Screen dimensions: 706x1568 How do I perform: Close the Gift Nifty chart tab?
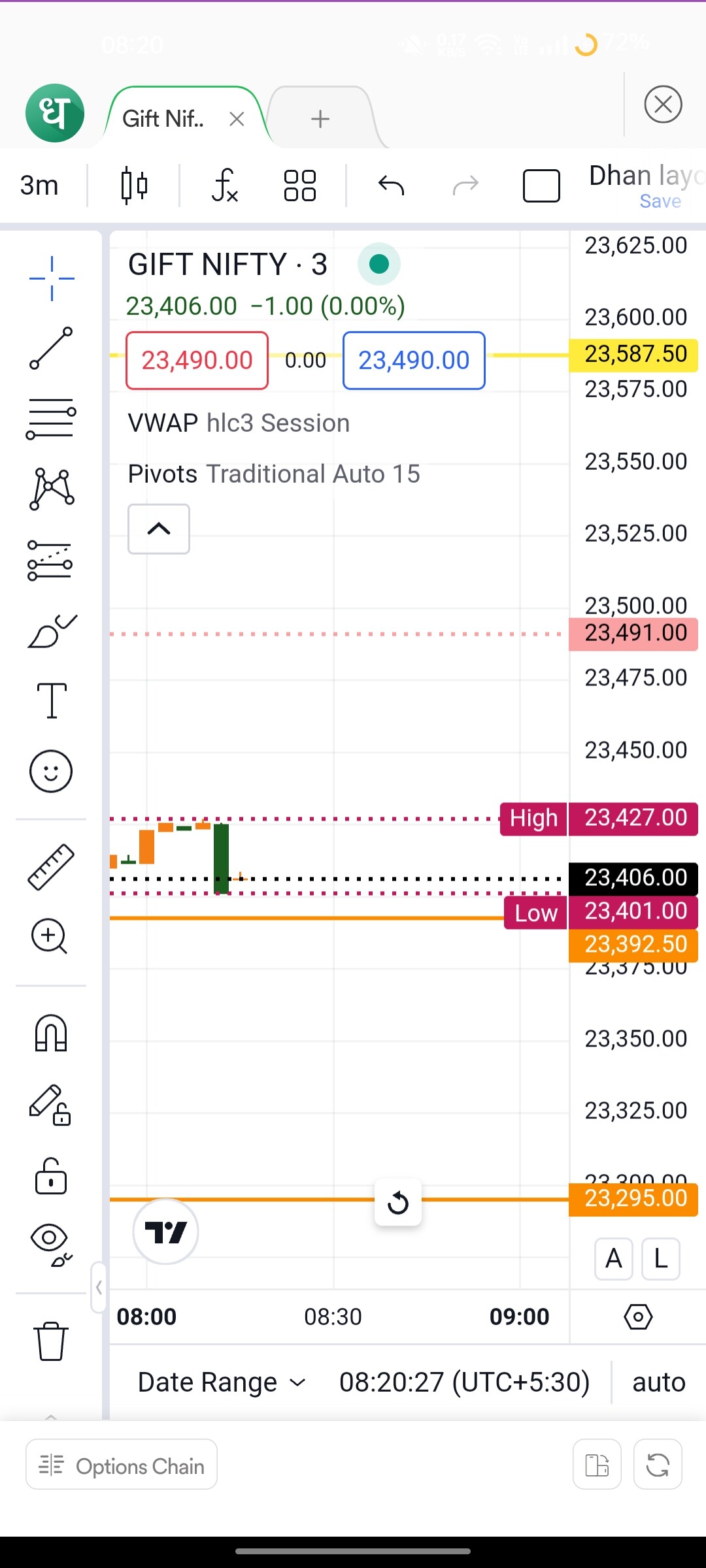pyautogui.click(x=237, y=119)
